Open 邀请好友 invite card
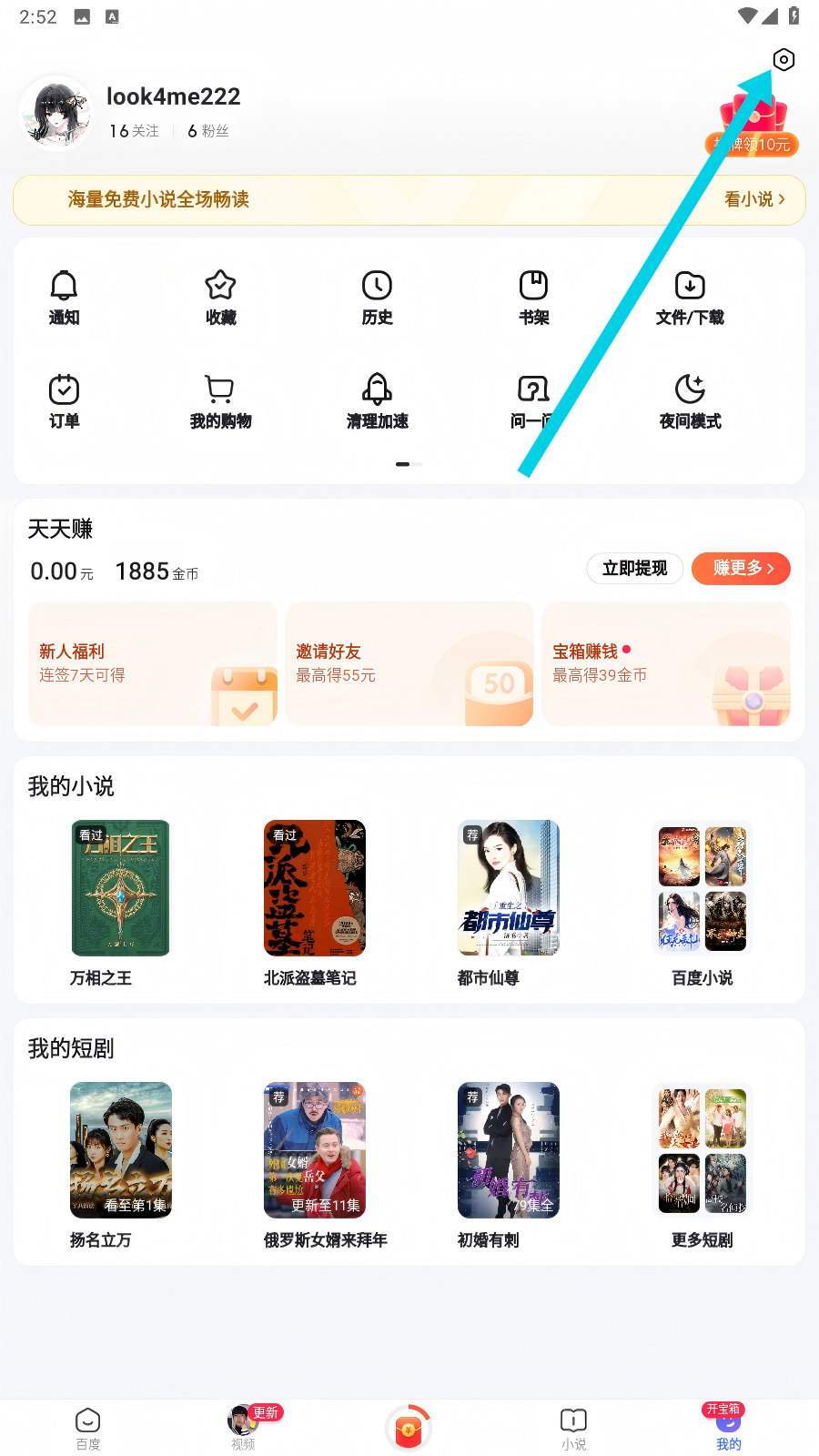 pyautogui.click(x=409, y=664)
